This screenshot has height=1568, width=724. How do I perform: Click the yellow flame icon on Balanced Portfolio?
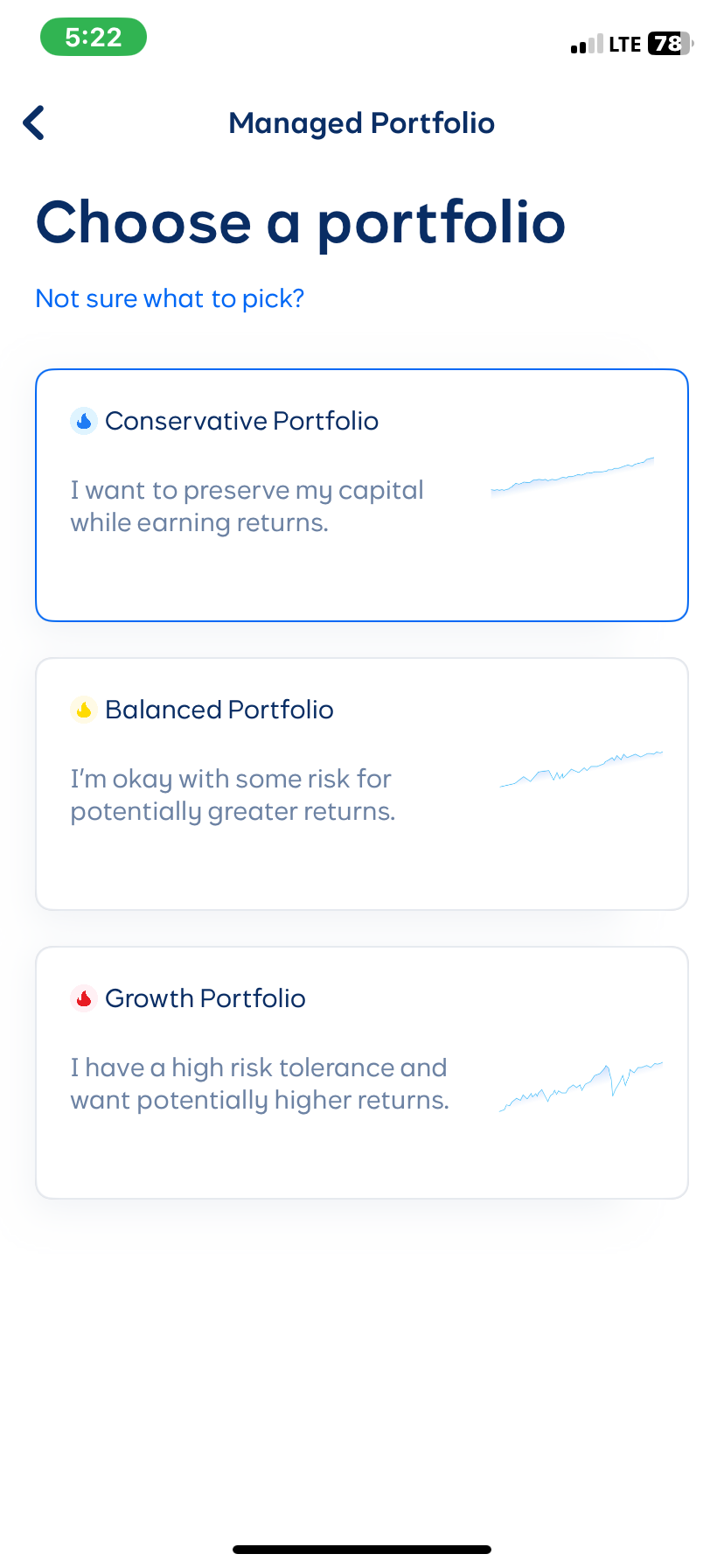(83, 710)
